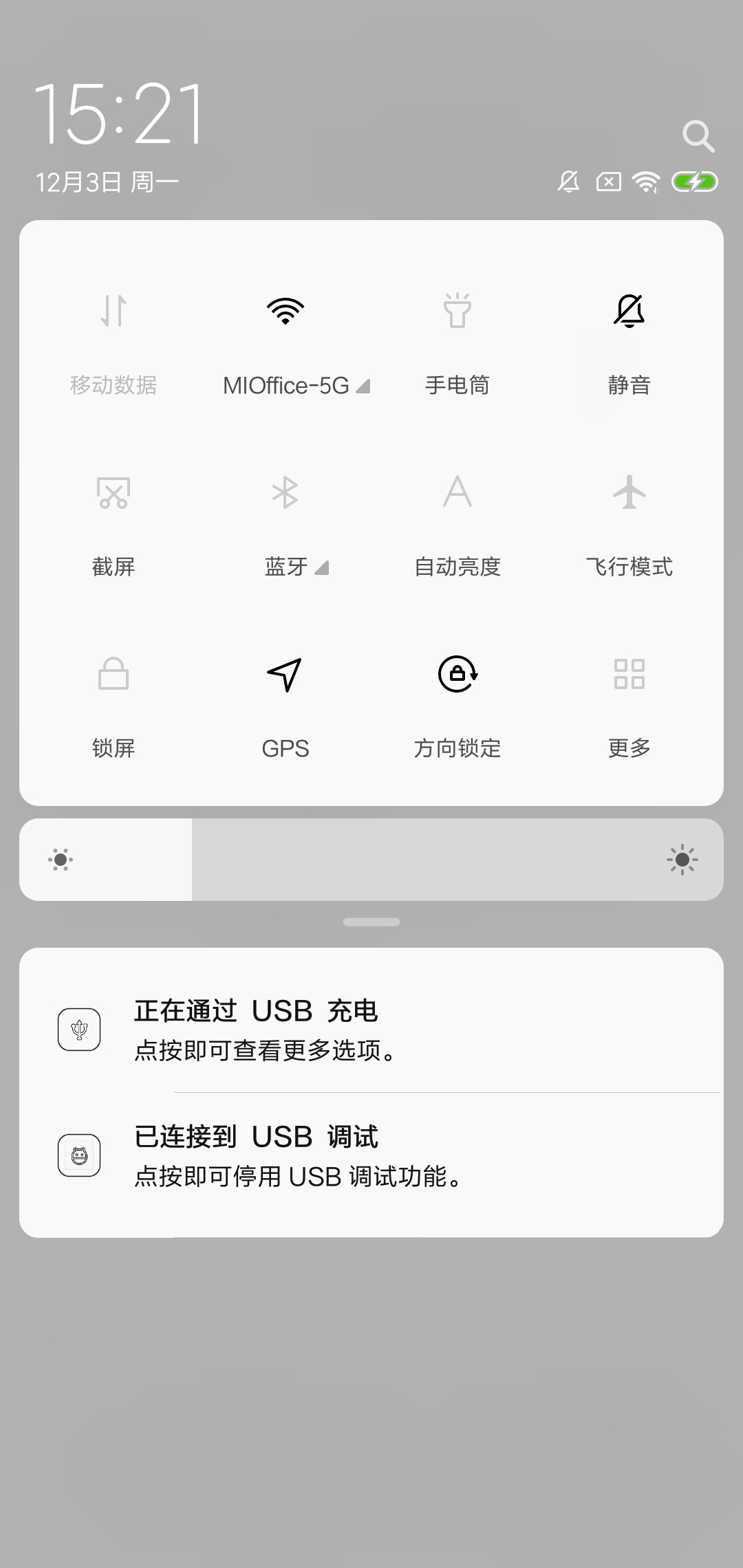Viewport: 743px width, 1568px height.
Task: Open the 正在通过 USB 充电 notification
Action: (371, 1030)
